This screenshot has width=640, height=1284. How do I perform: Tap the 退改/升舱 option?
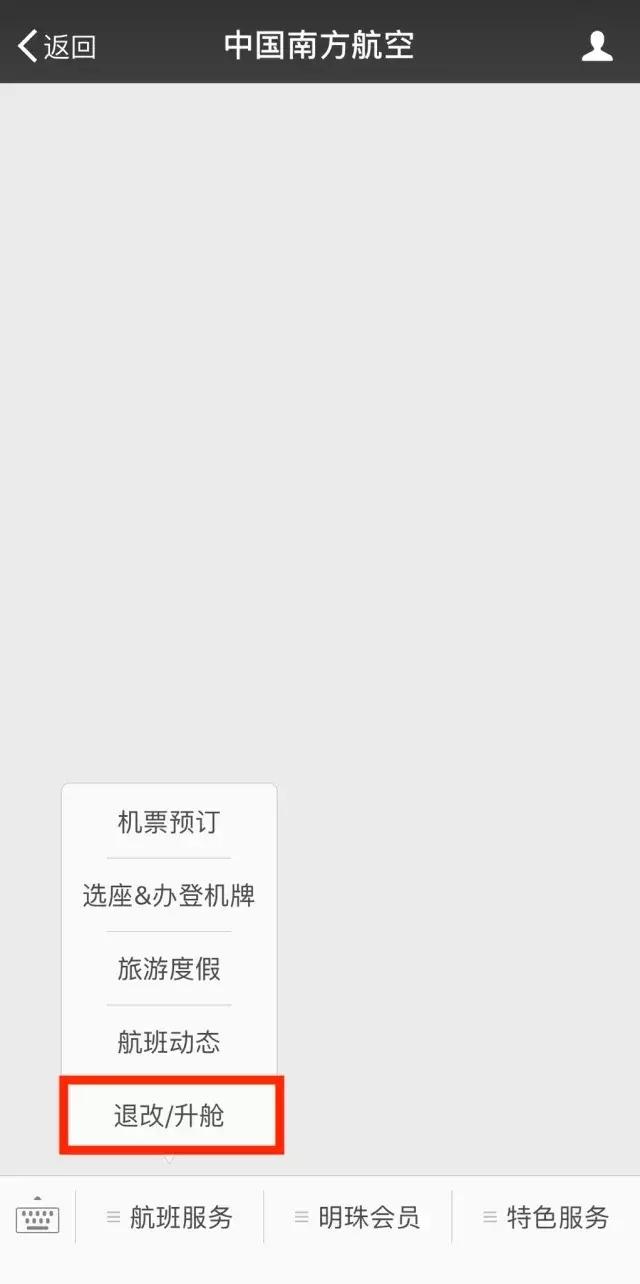pos(169,1115)
